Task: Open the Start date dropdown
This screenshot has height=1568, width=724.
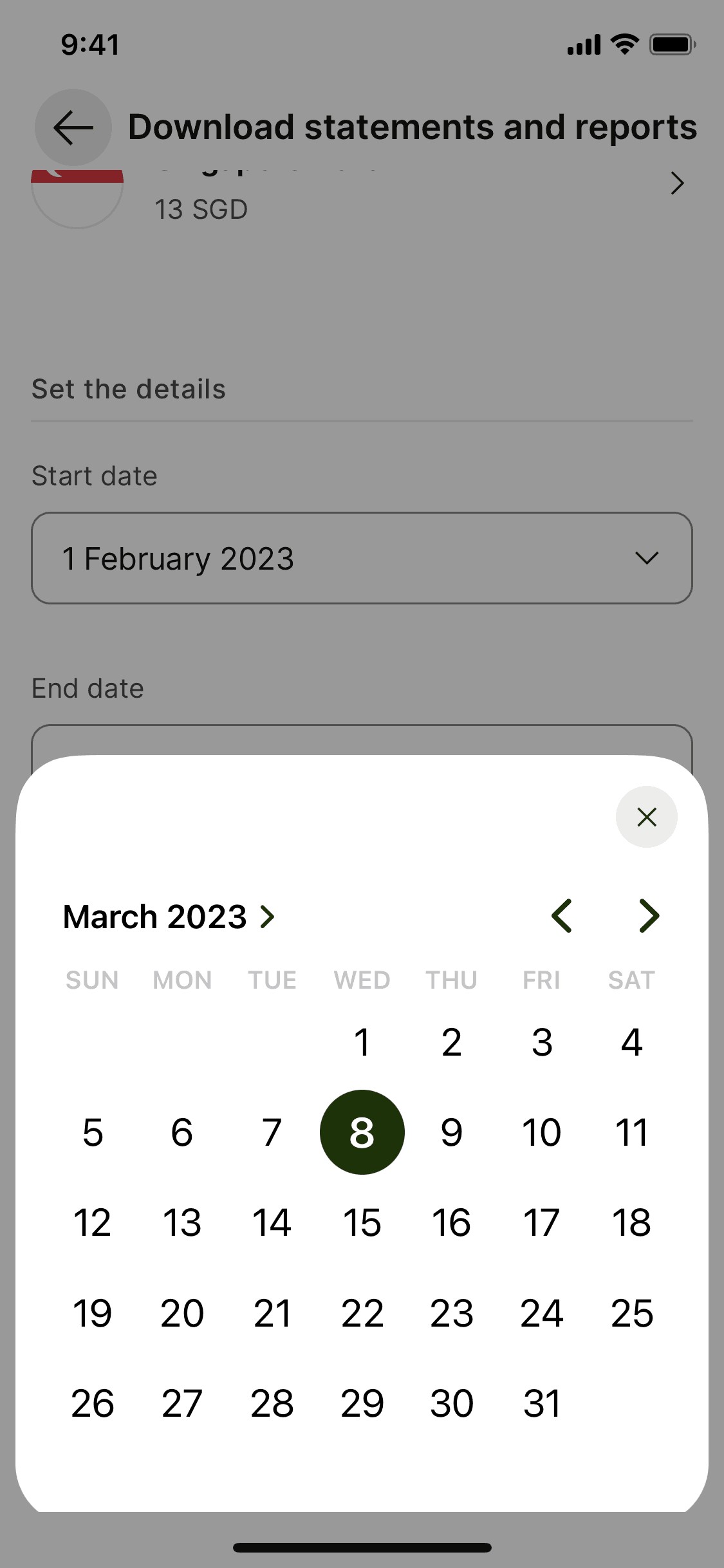Action: tap(362, 558)
